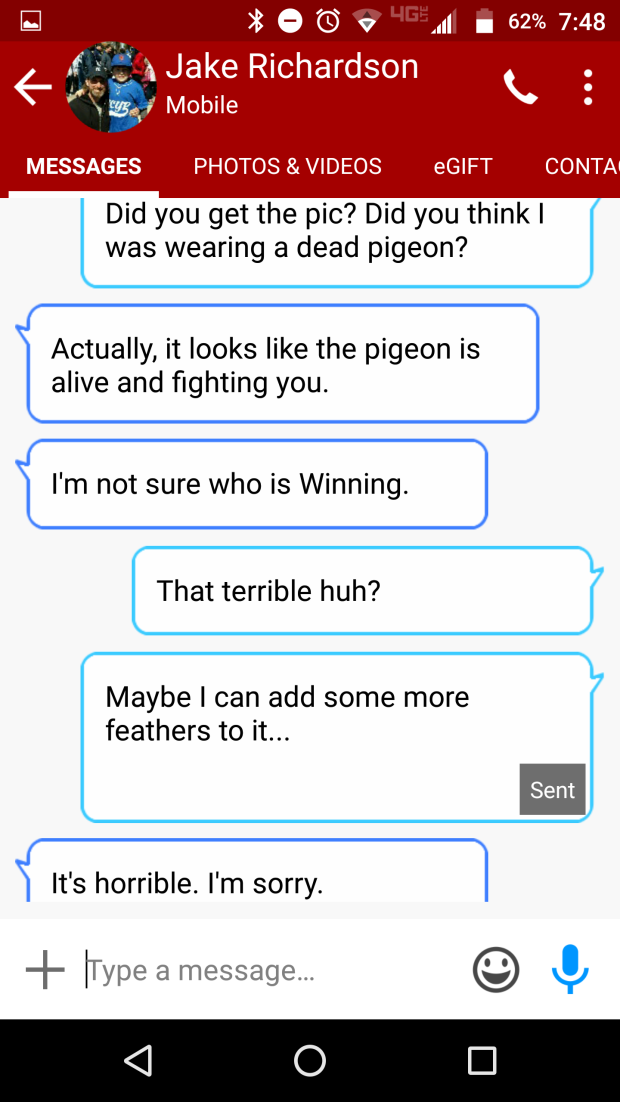Viewport: 620px width, 1102px height.
Task: Switch to the eGift tab
Action: click(x=463, y=166)
